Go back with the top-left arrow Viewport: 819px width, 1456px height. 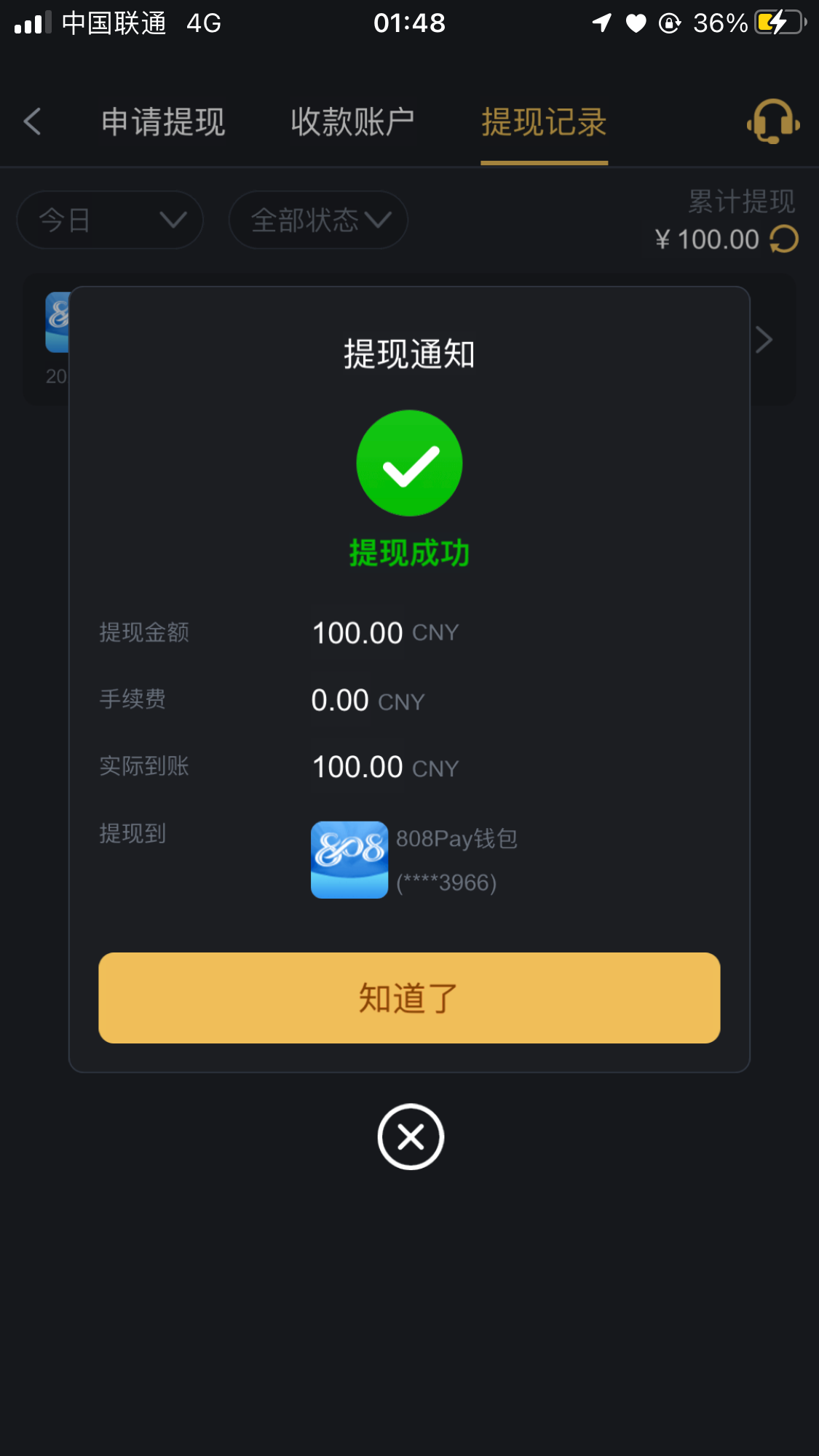click(x=33, y=122)
